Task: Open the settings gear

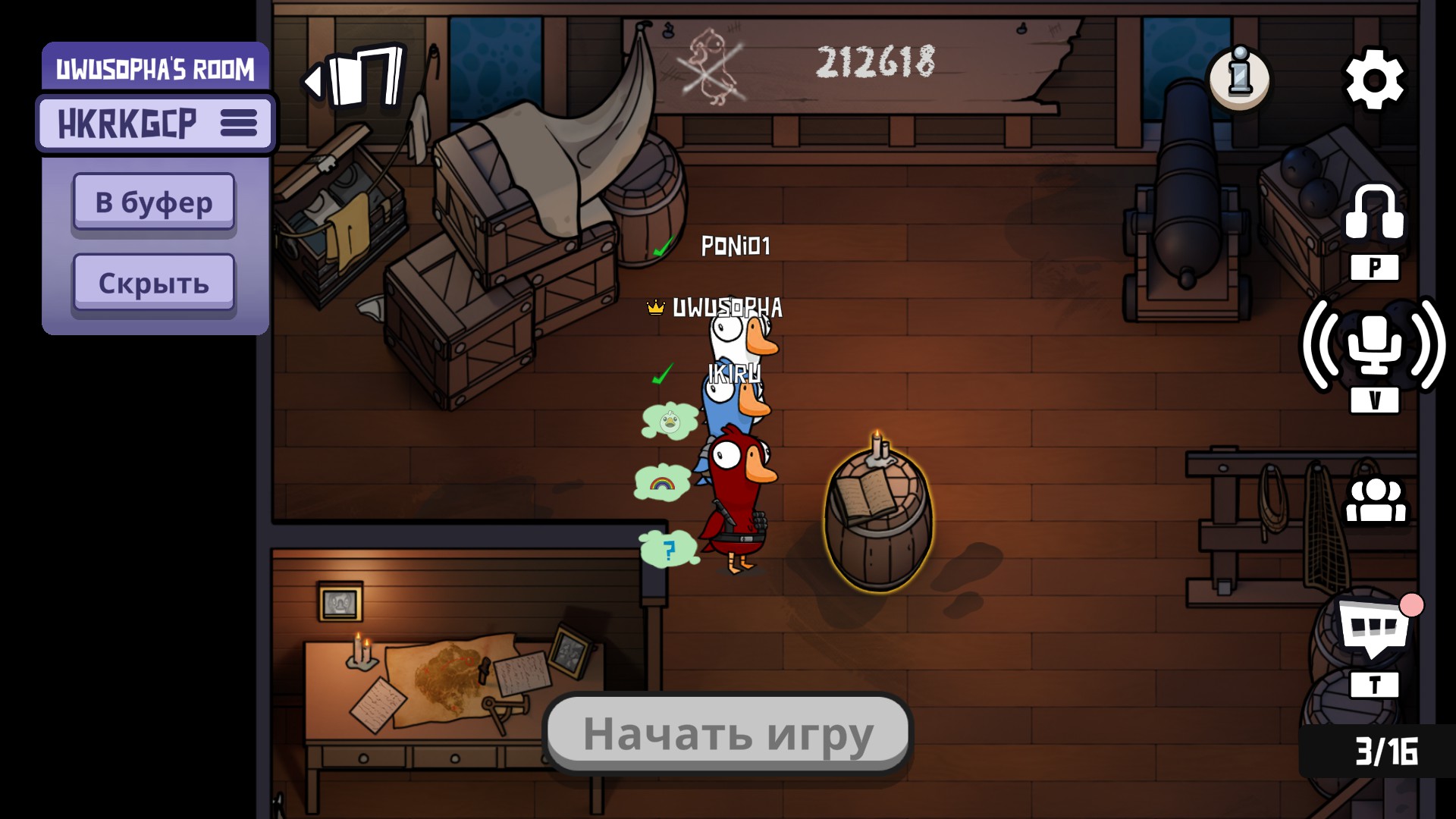Action: pyautogui.click(x=1374, y=79)
